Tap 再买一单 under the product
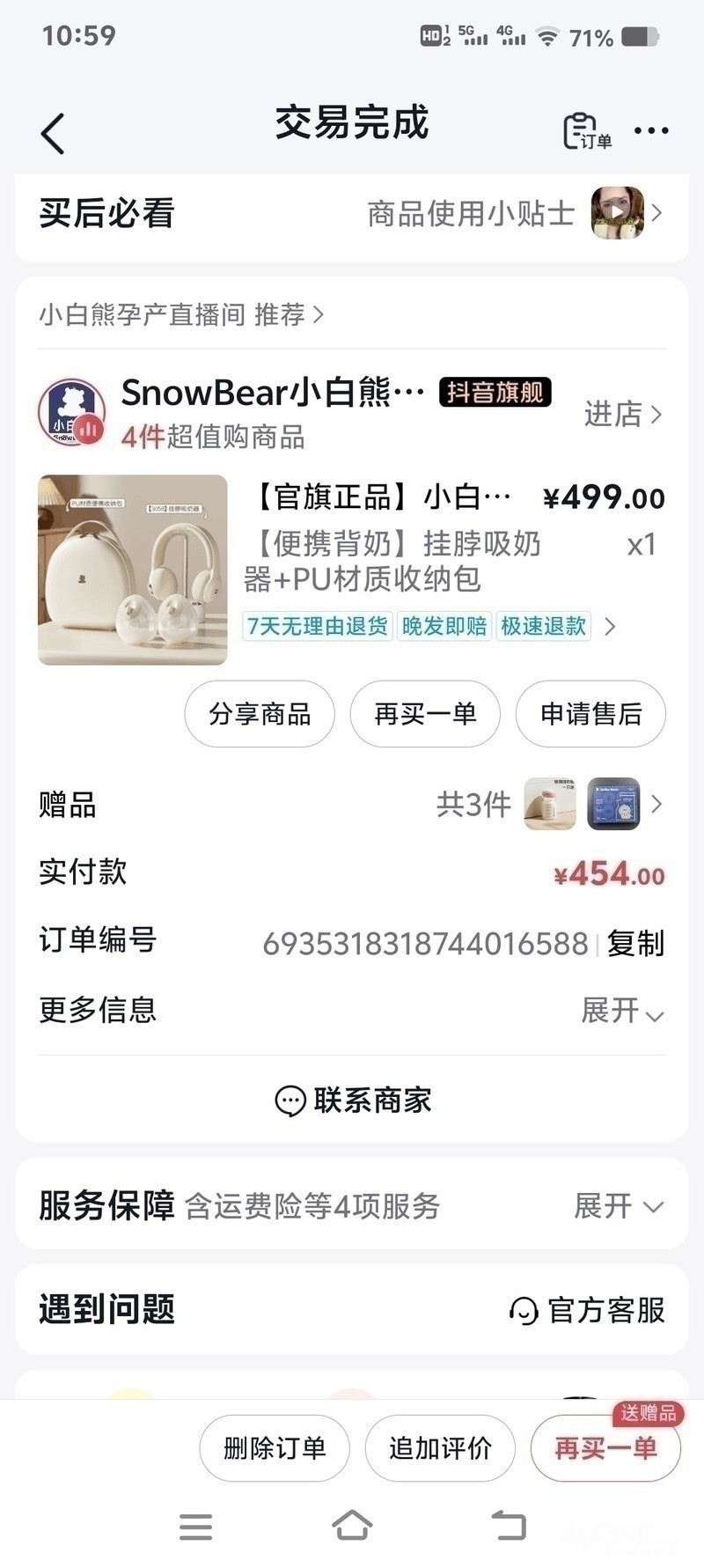The width and height of the screenshot is (704, 1568). tap(425, 714)
